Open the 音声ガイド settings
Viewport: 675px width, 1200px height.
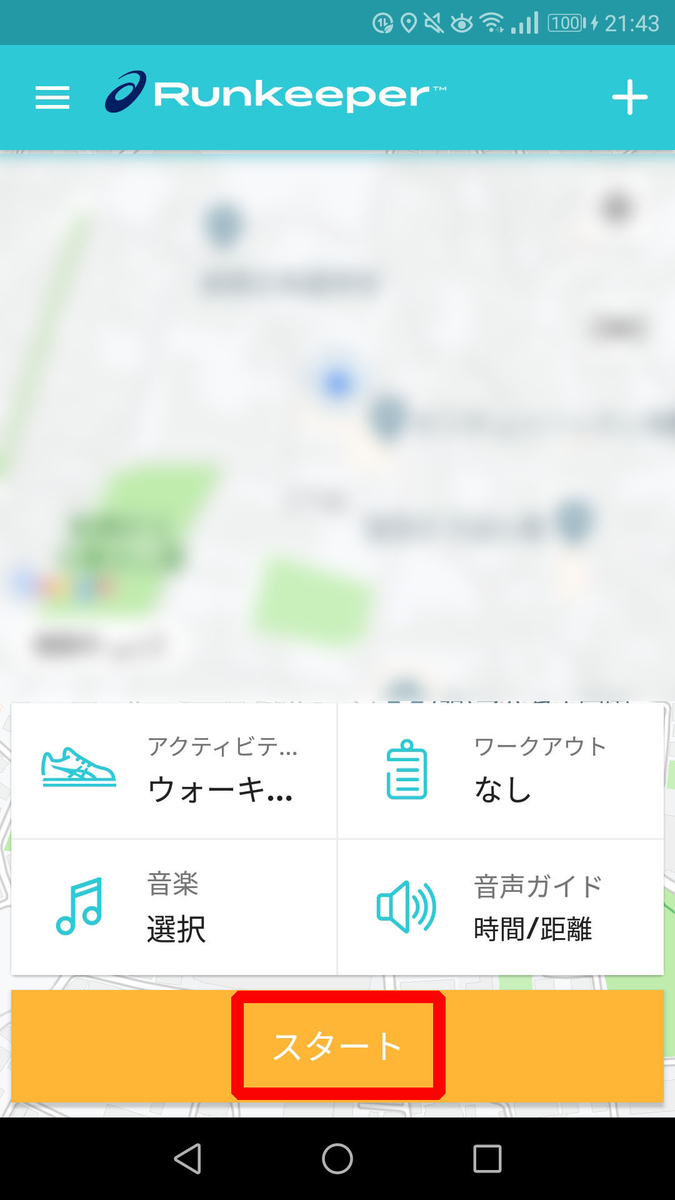click(x=501, y=907)
